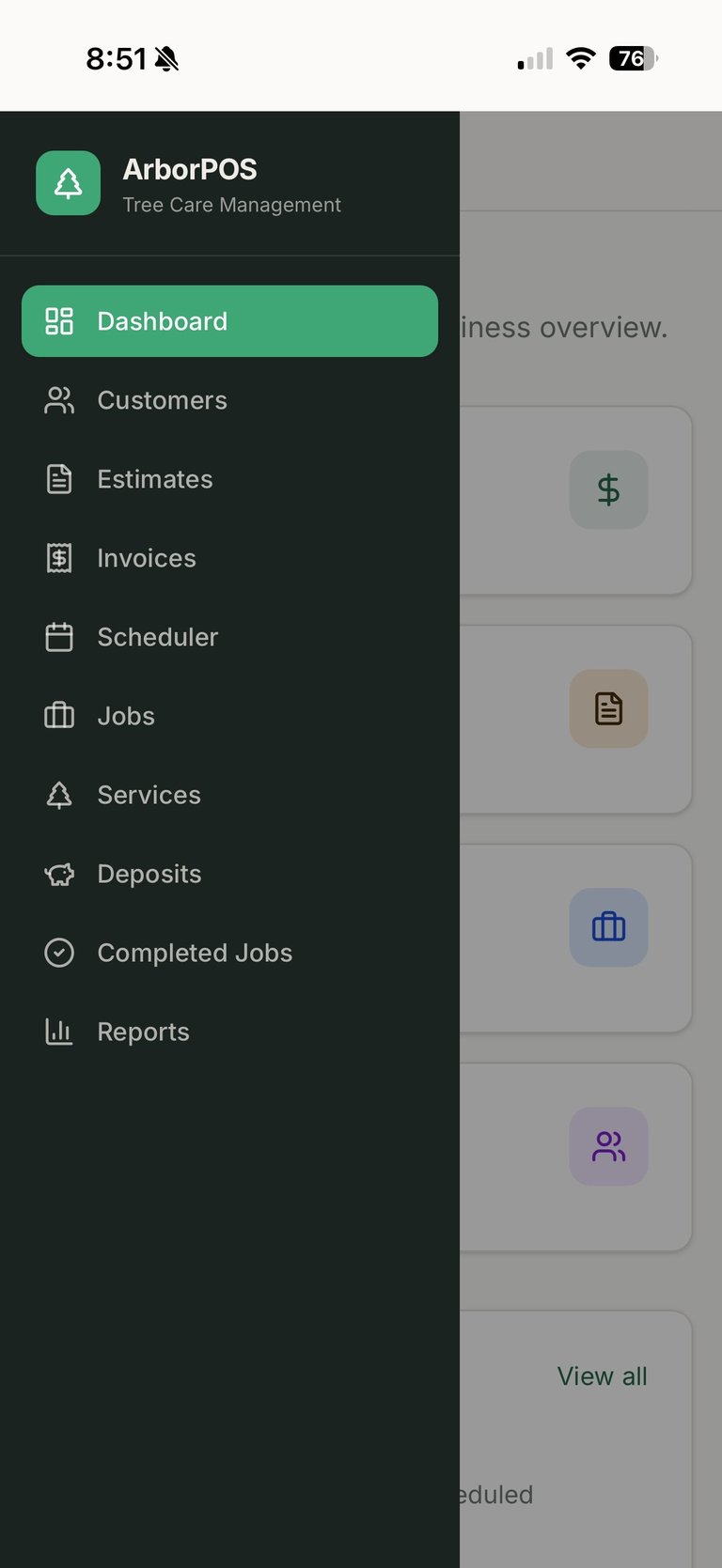
Task: Click the Estimates document icon
Action: 59,479
